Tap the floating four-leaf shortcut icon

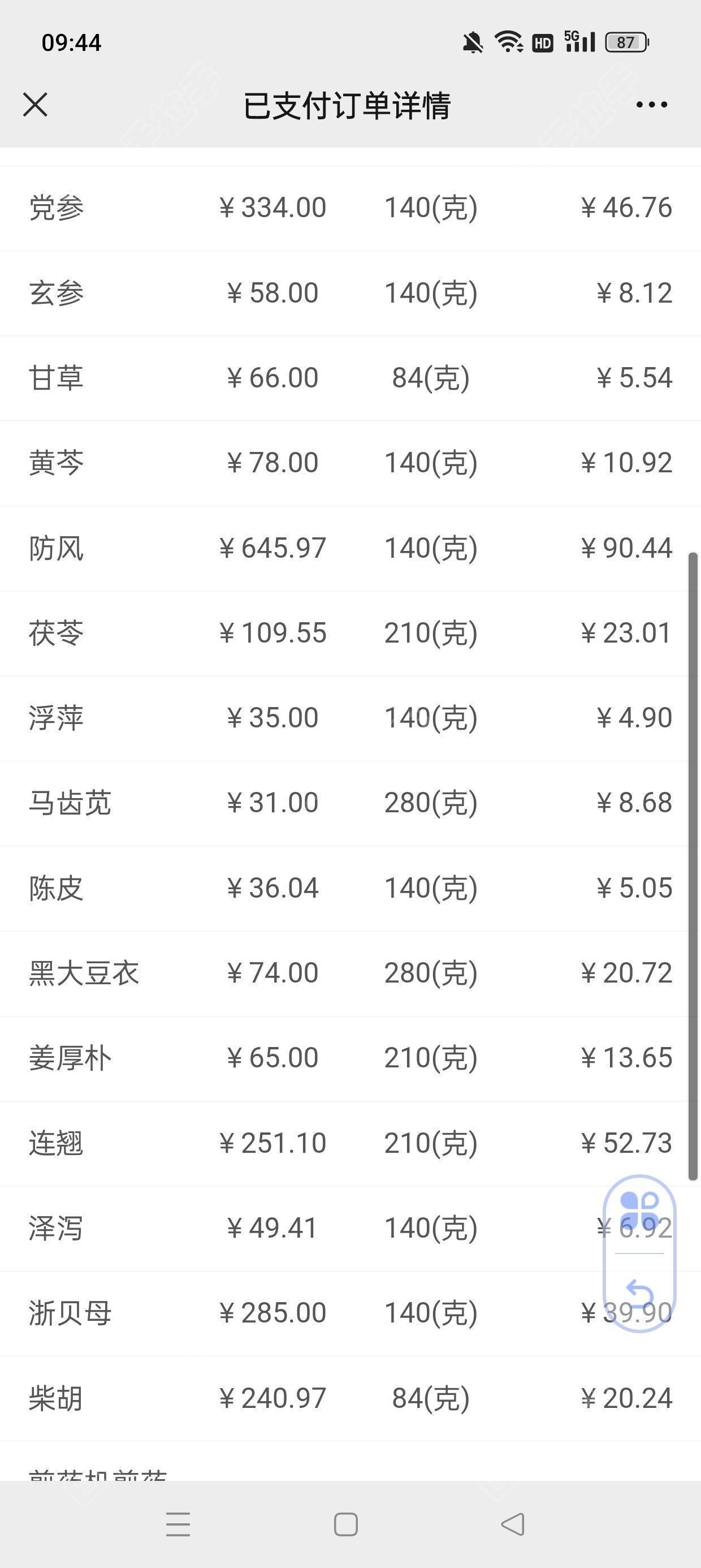click(639, 1211)
